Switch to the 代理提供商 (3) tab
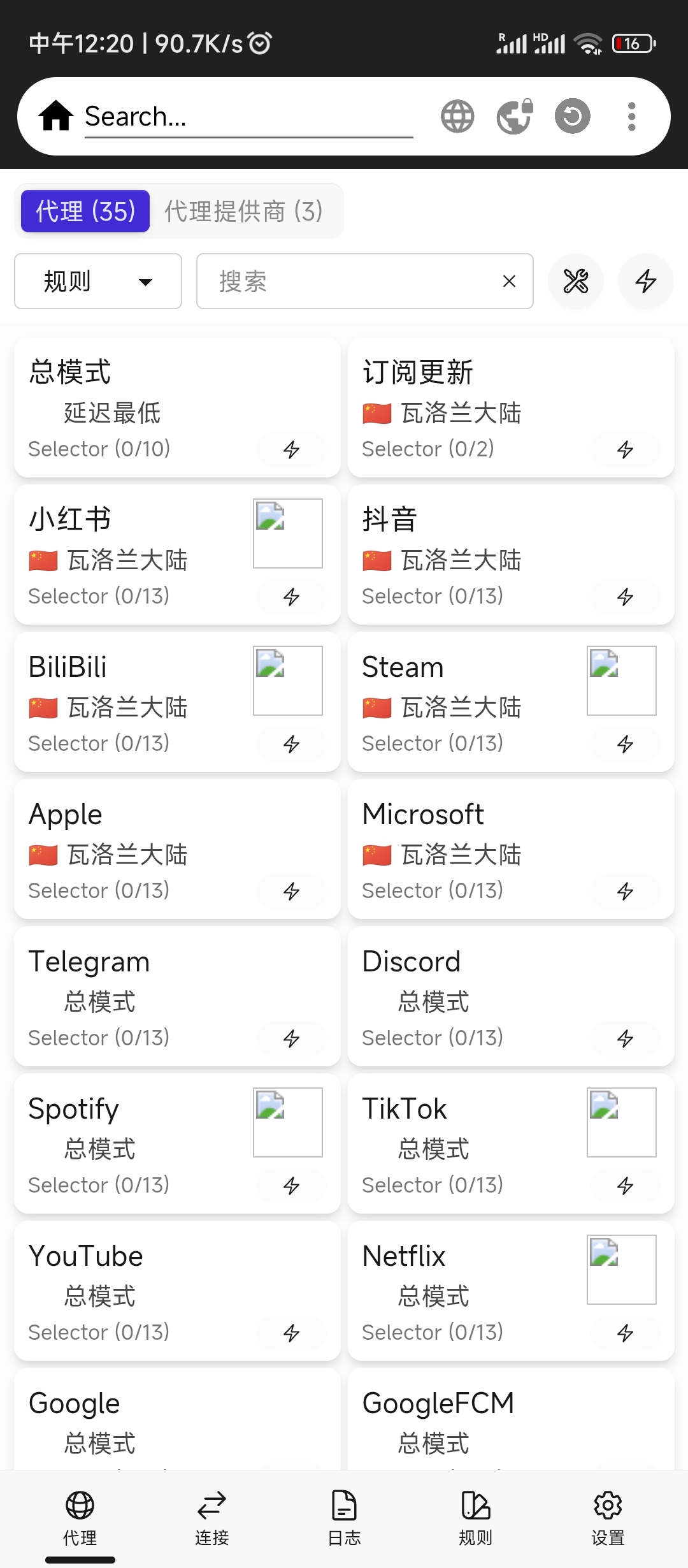The height and width of the screenshot is (1568, 688). (x=244, y=211)
